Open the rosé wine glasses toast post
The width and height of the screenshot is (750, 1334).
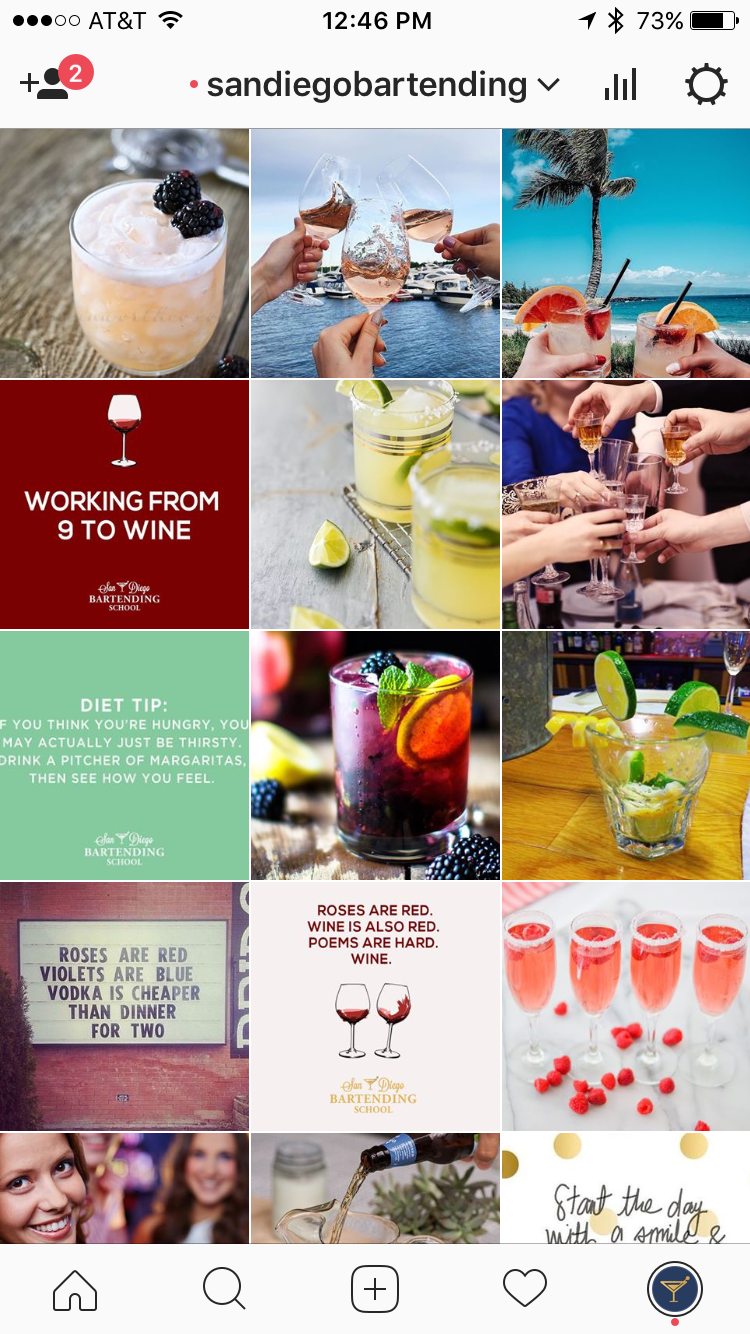(375, 253)
